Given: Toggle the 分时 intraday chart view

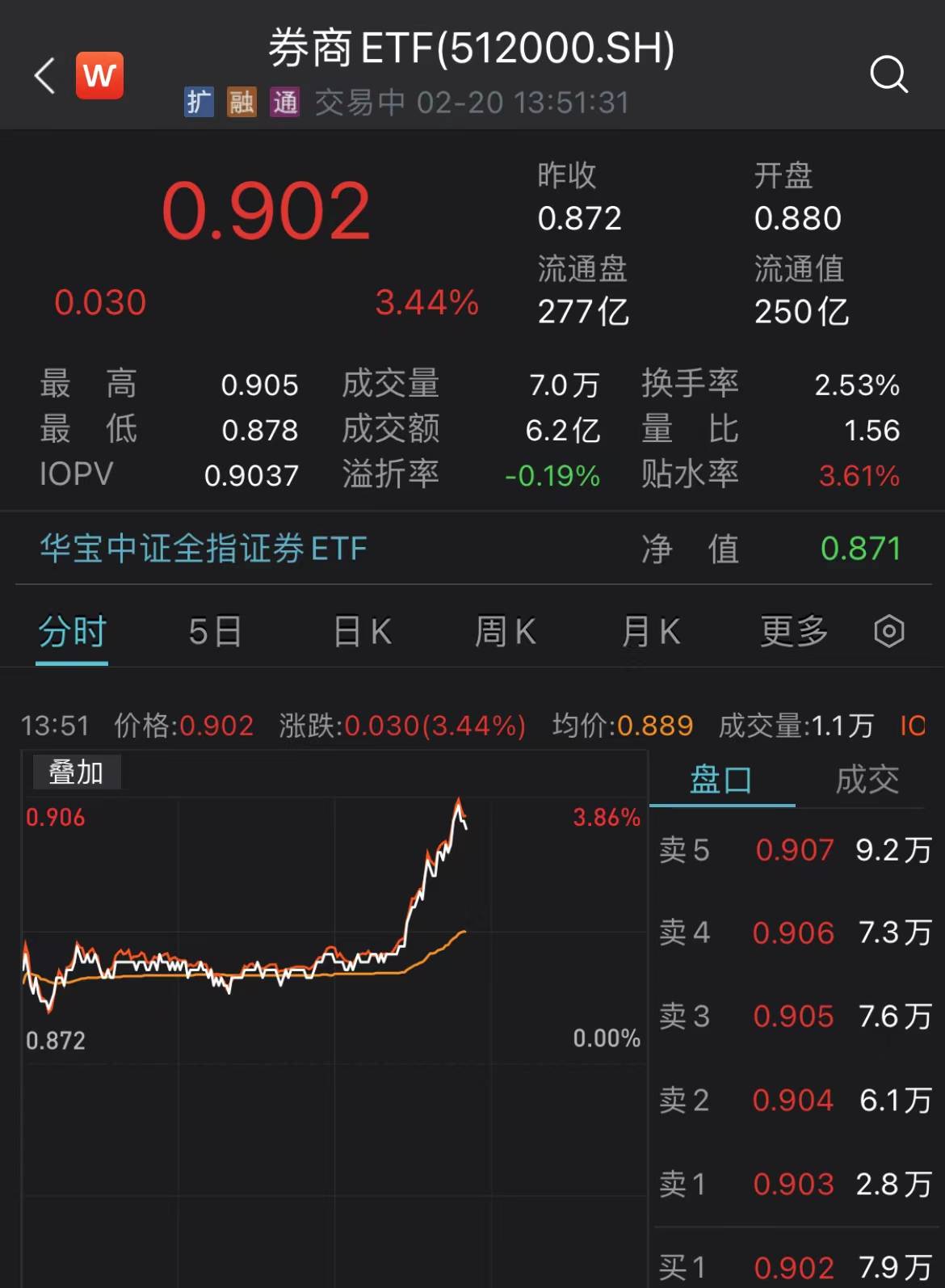Looking at the screenshot, I should click(71, 633).
